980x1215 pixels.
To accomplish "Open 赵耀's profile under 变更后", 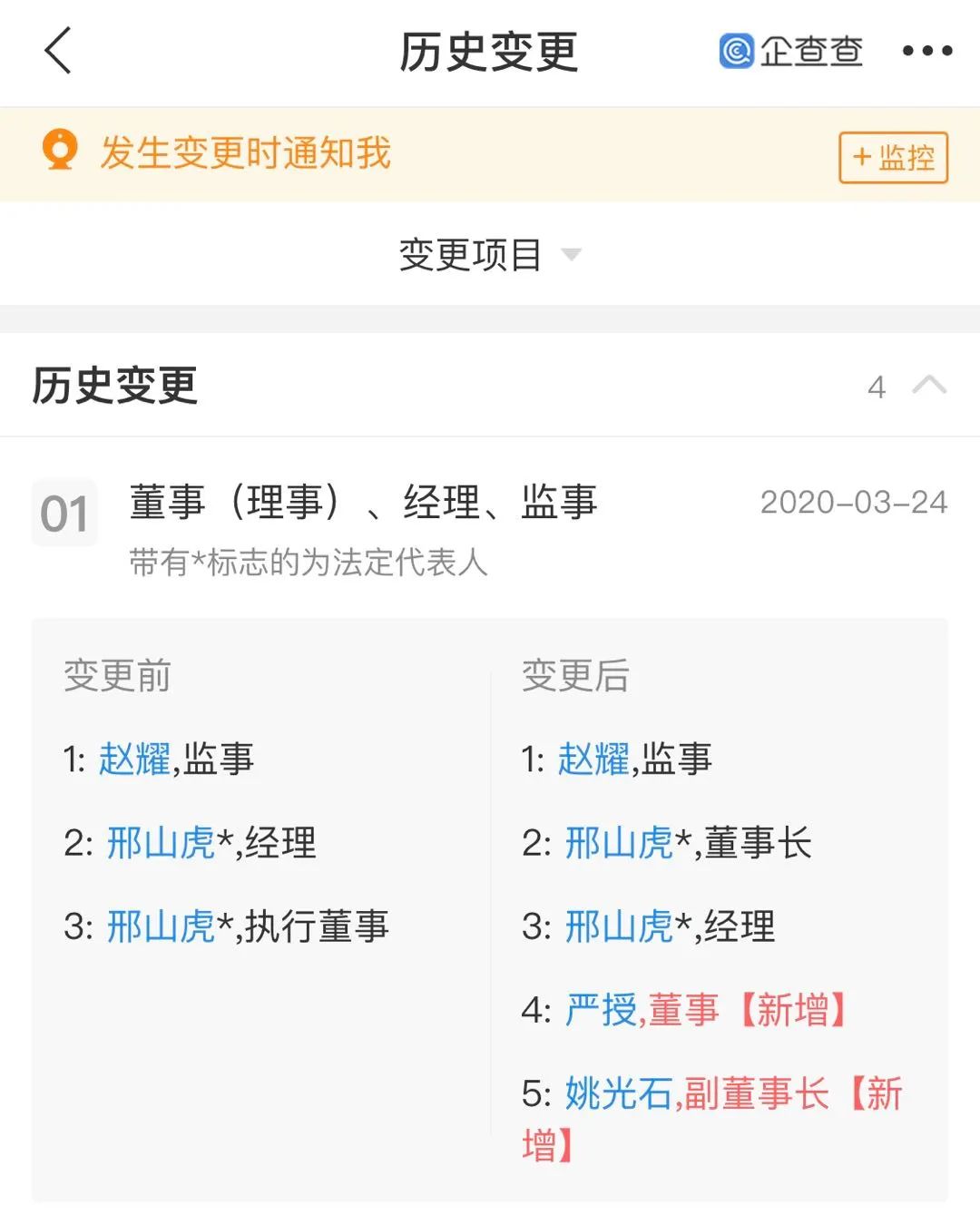I will 593,759.
